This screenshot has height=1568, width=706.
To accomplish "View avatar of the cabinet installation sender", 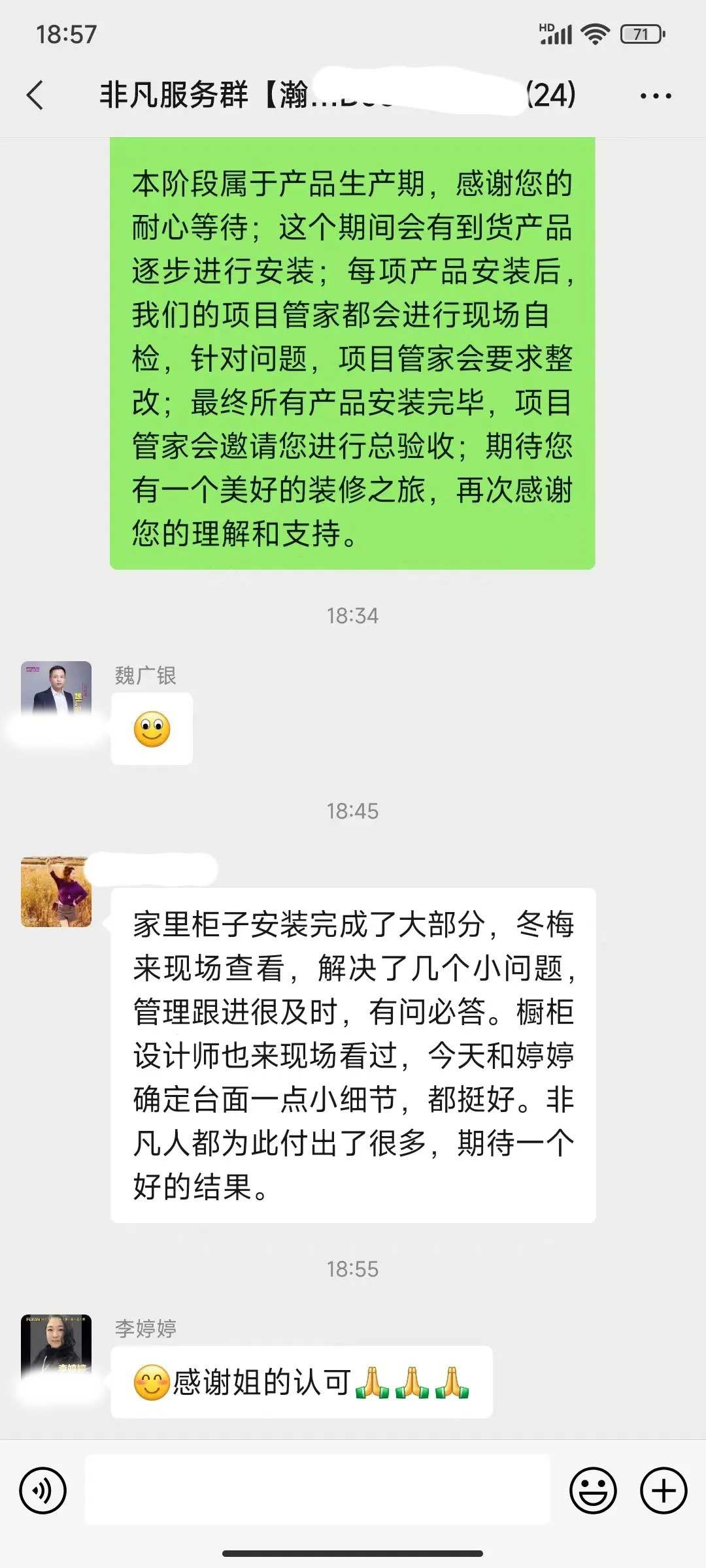I will click(56, 892).
